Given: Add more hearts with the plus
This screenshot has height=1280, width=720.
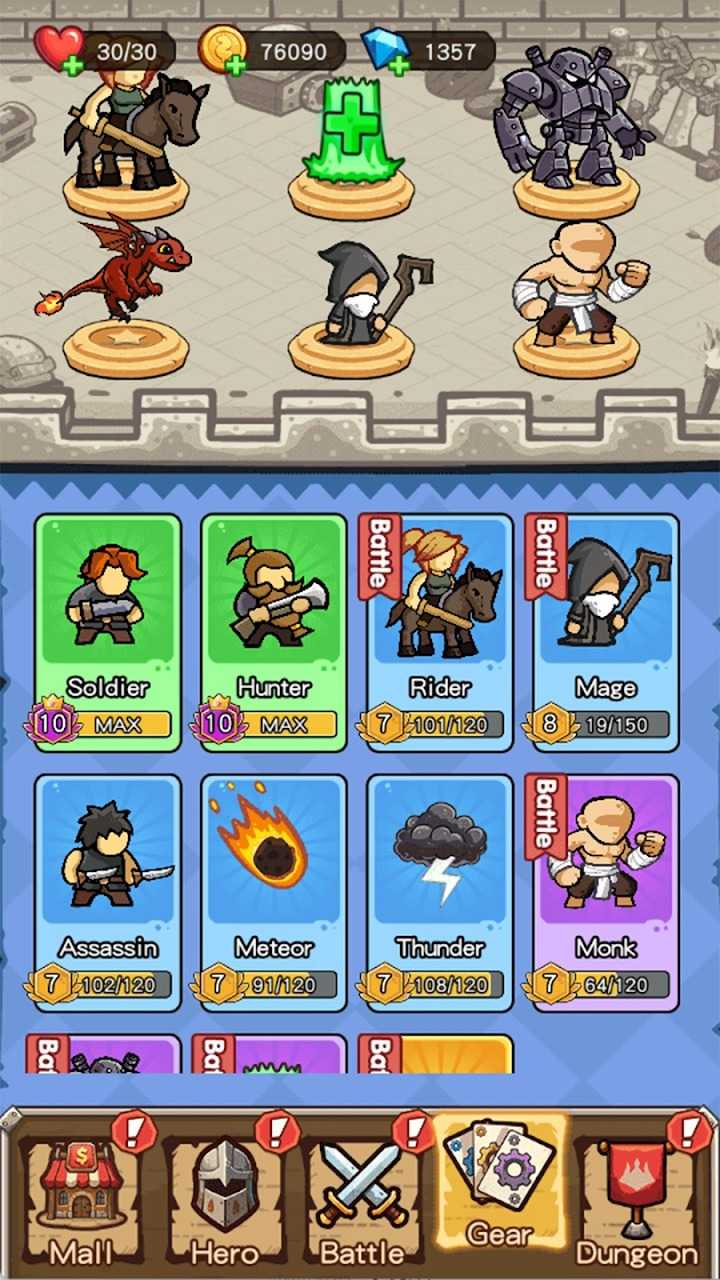Looking at the screenshot, I should click(72, 66).
